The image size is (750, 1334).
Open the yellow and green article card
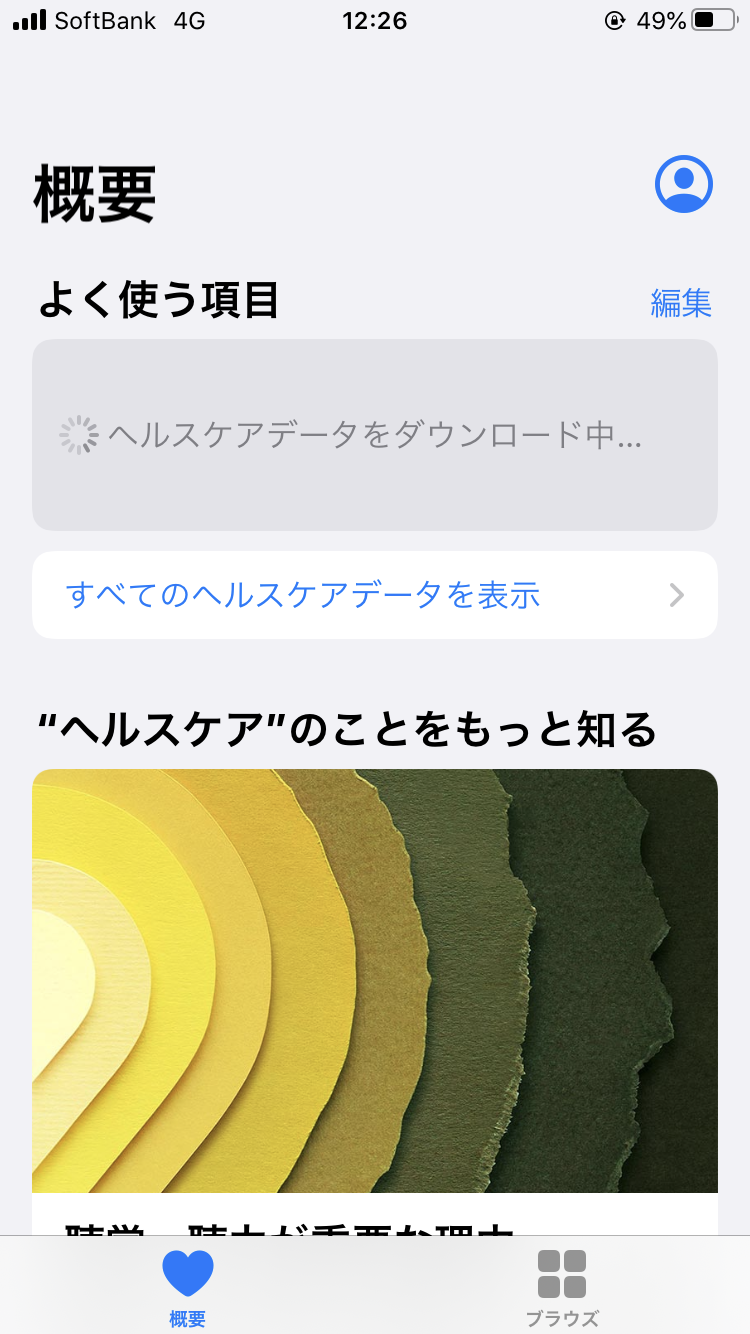click(374, 980)
